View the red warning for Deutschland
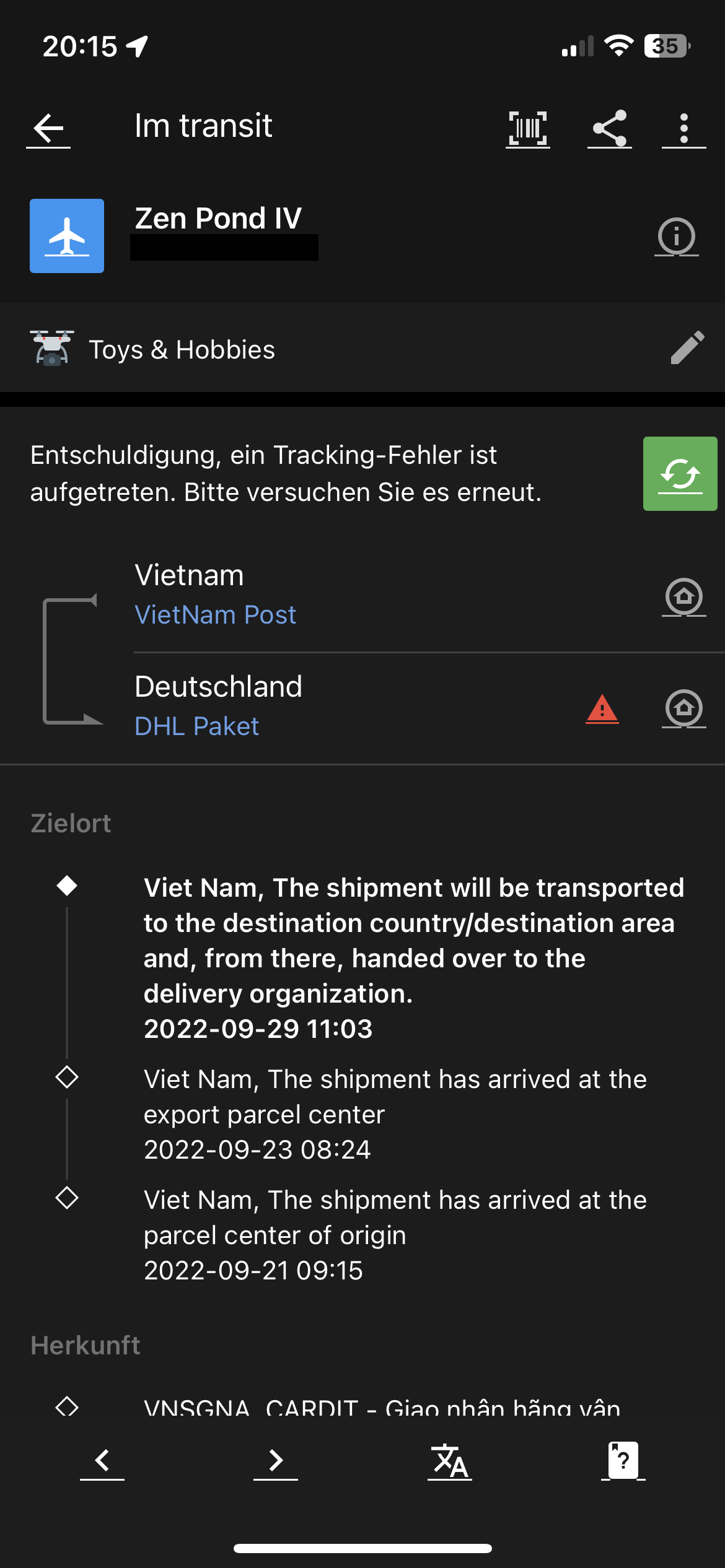725x1568 pixels. click(x=602, y=709)
